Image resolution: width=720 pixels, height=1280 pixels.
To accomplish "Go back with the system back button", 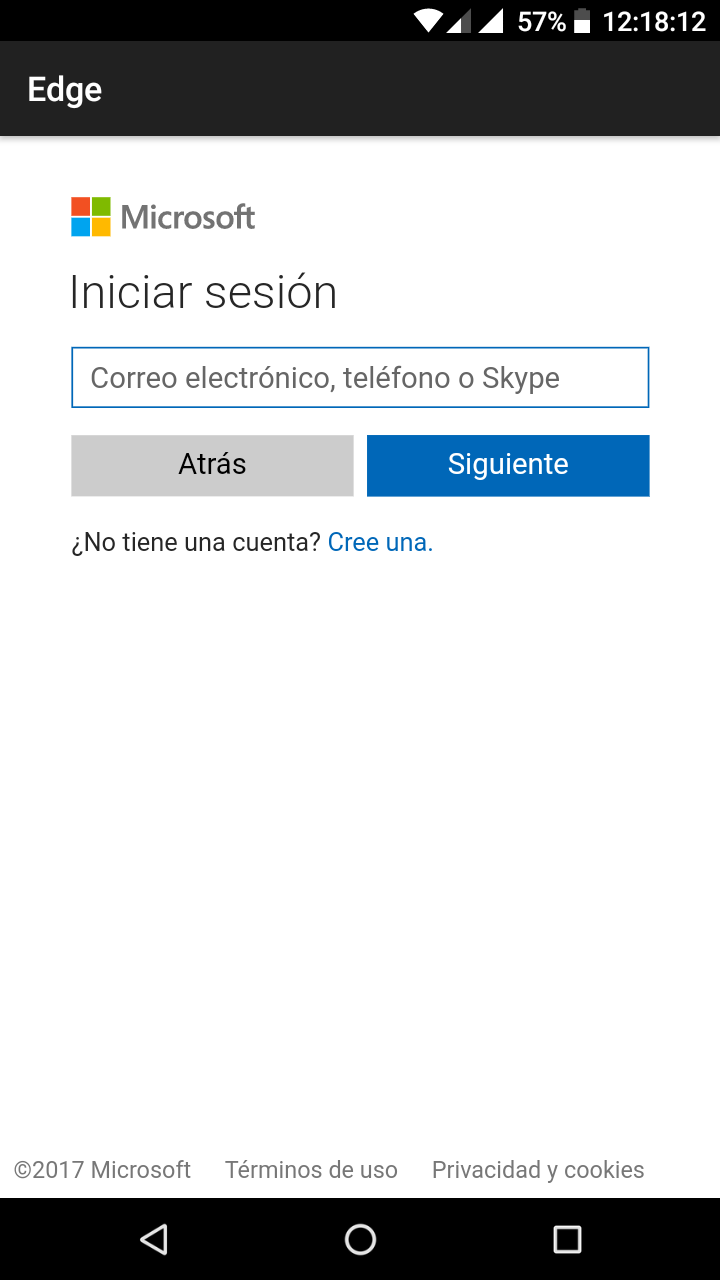I will click(153, 1240).
